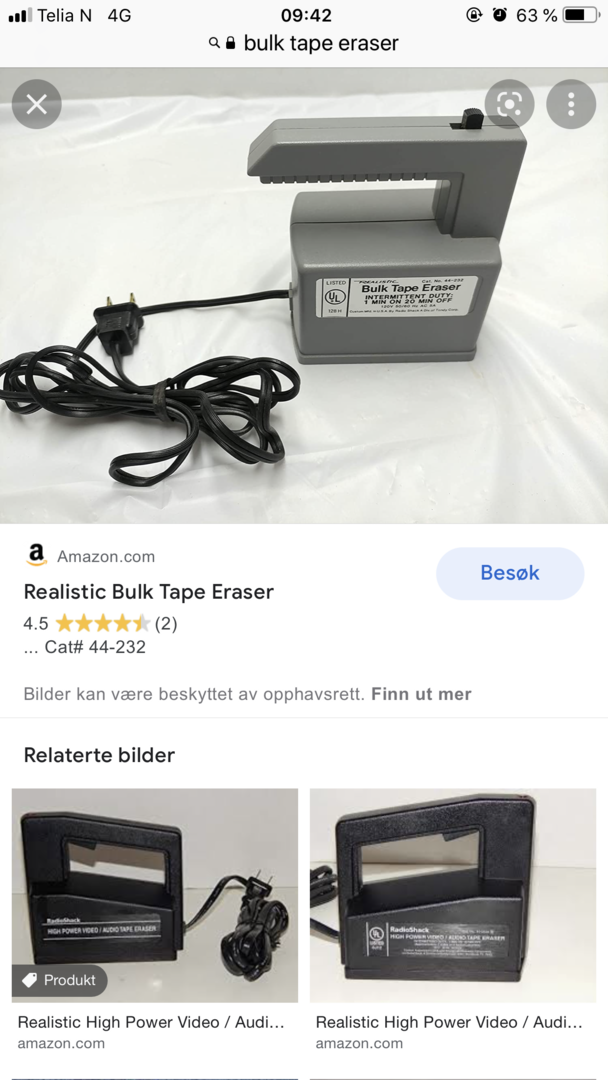This screenshot has height=1080, width=608.
Task: Open the Realistic Bulk Tape Eraser title
Action: click(149, 592)
